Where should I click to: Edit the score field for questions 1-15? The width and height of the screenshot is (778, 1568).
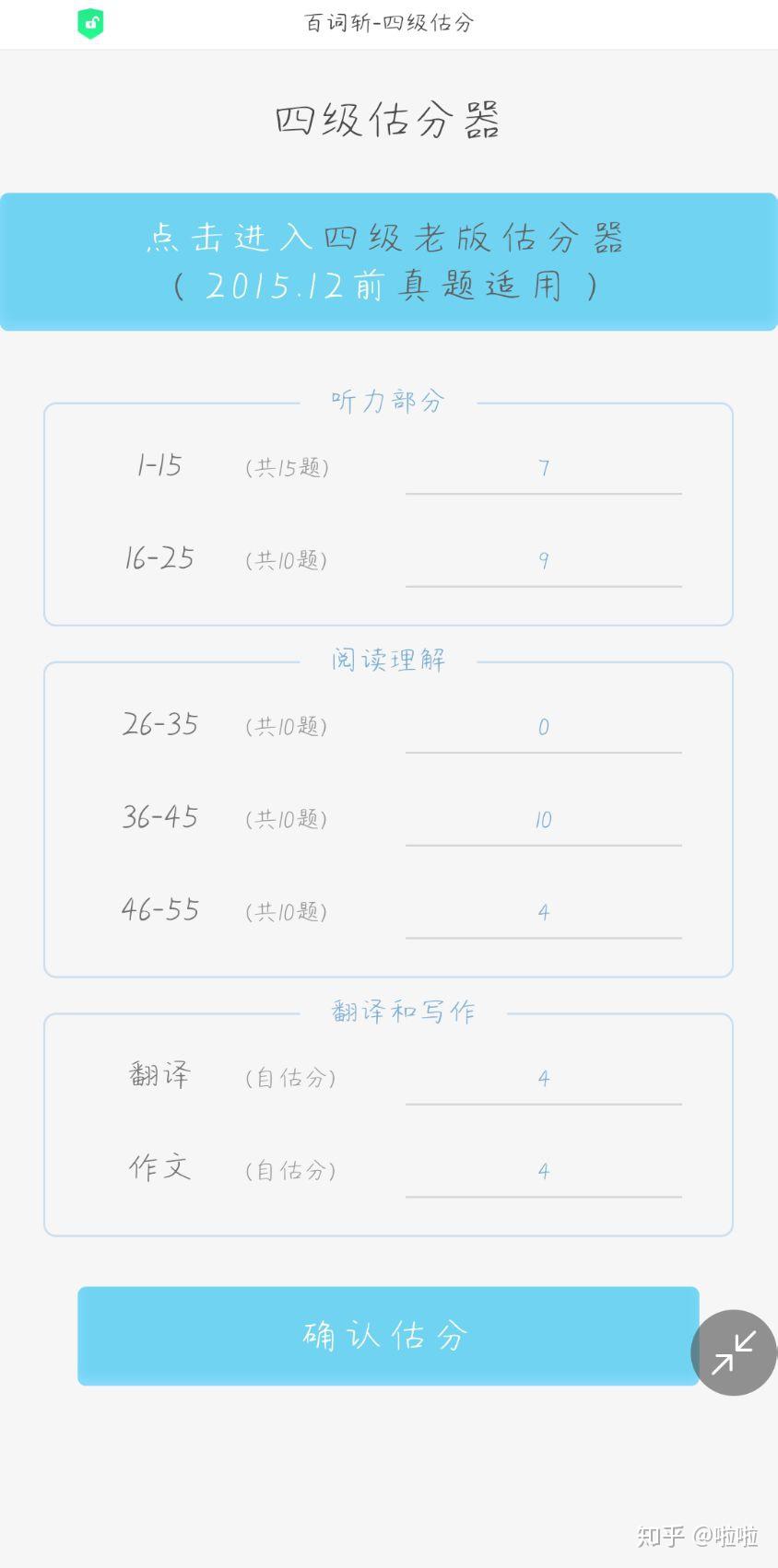pos(543,469)
